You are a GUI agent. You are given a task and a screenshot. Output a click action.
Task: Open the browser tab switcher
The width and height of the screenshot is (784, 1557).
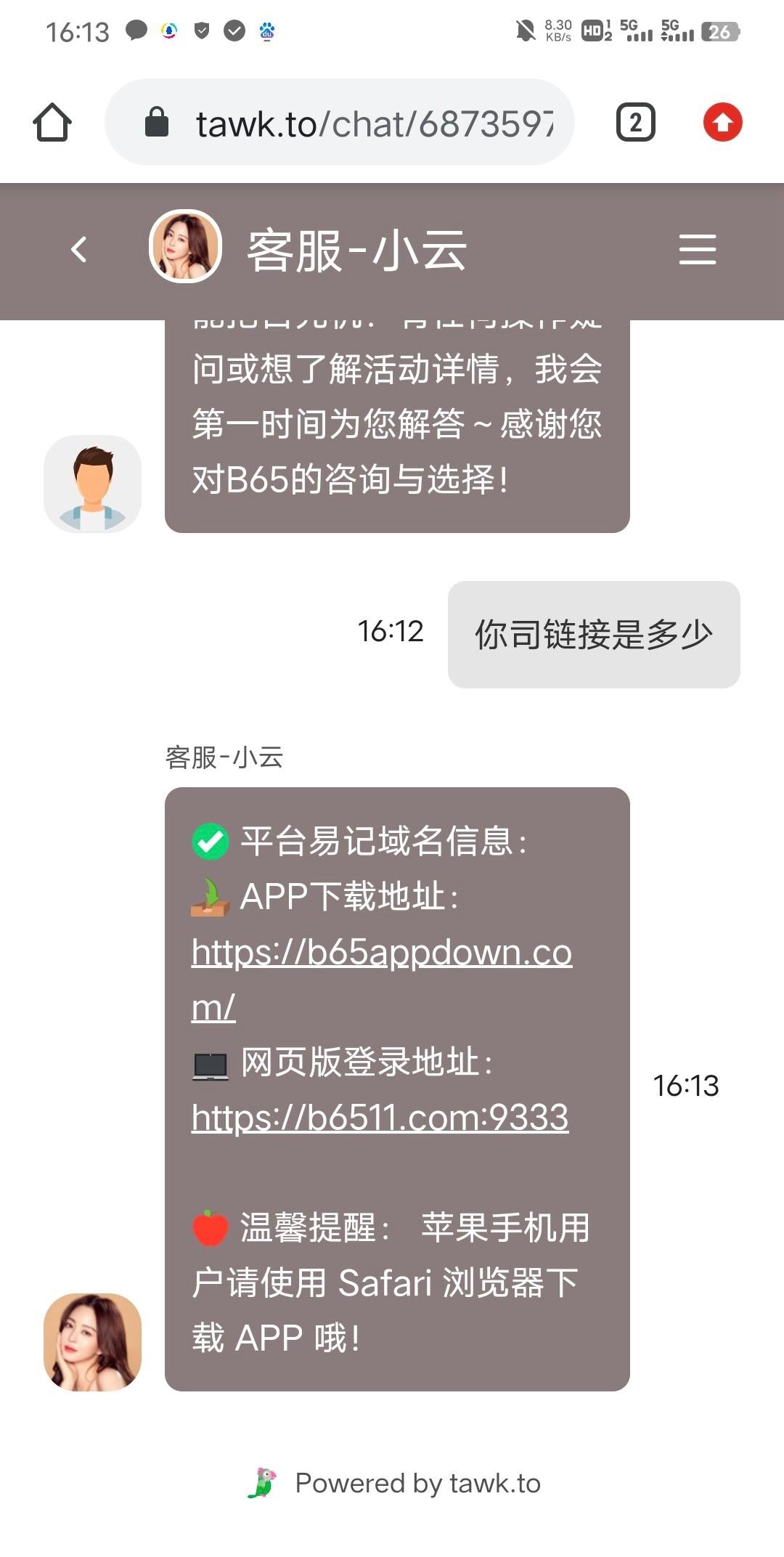(x=635, y=123)
